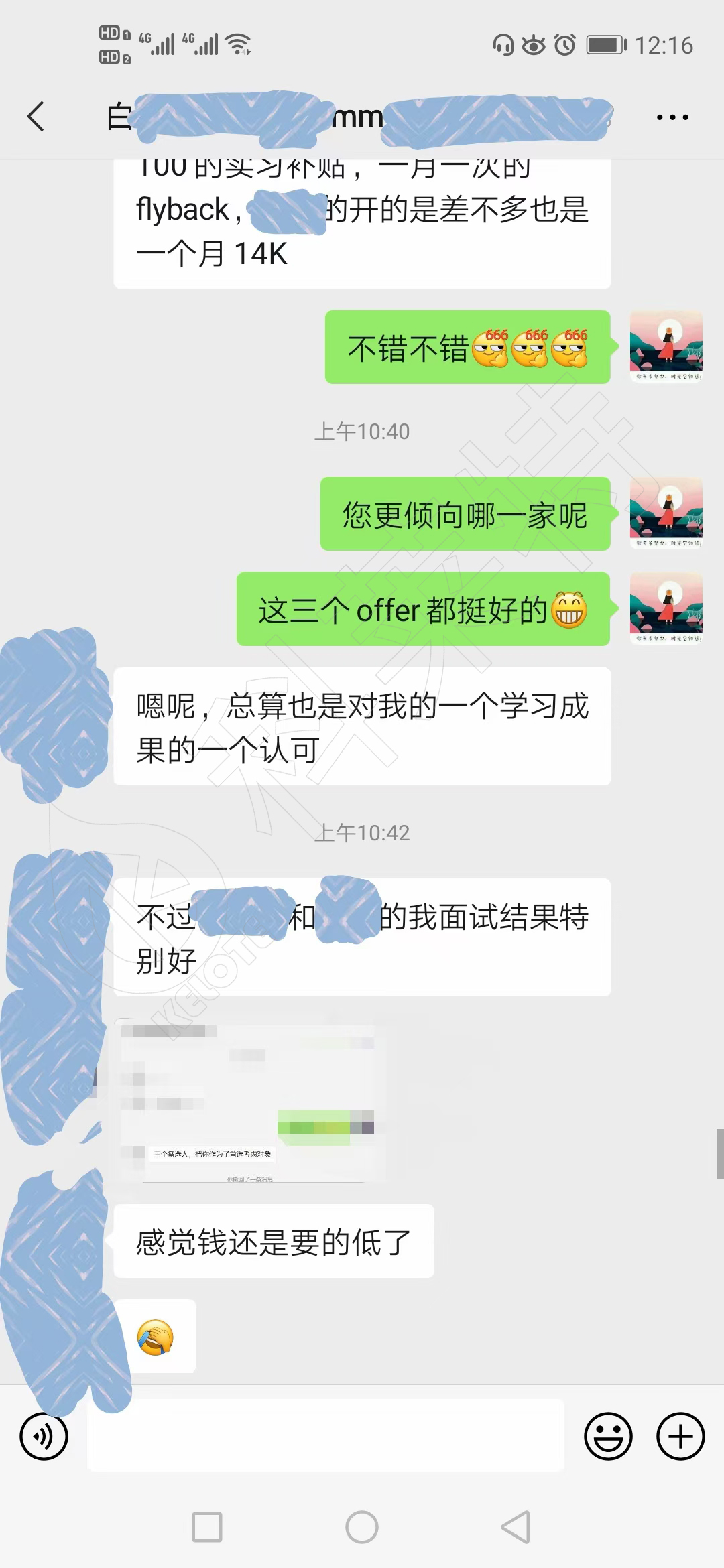Open the plus attachments menu
The height and width of the screenshot is (1568, 724).
680,1436
